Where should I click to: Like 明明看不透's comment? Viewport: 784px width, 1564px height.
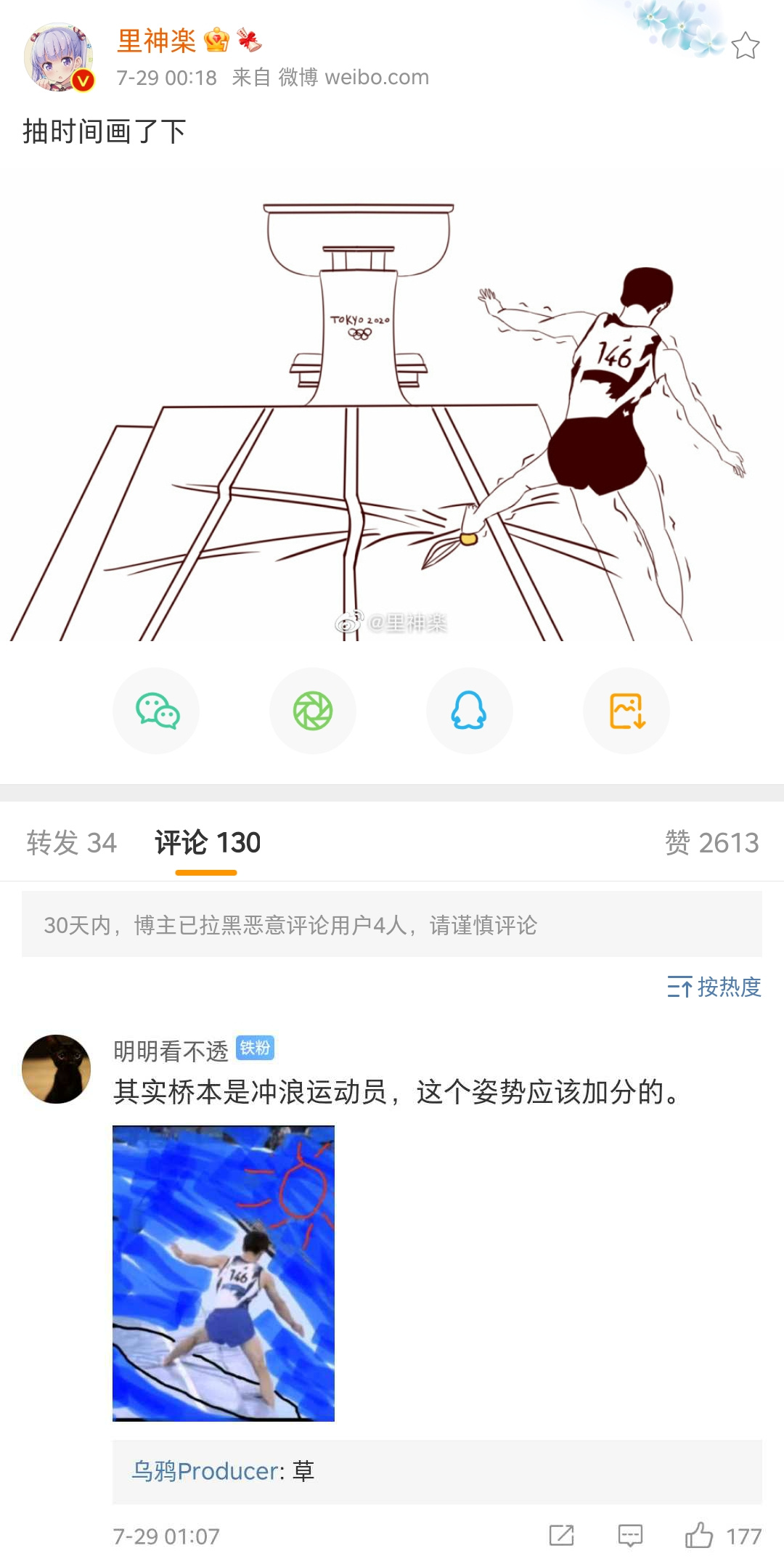(x=699, y=1535)
